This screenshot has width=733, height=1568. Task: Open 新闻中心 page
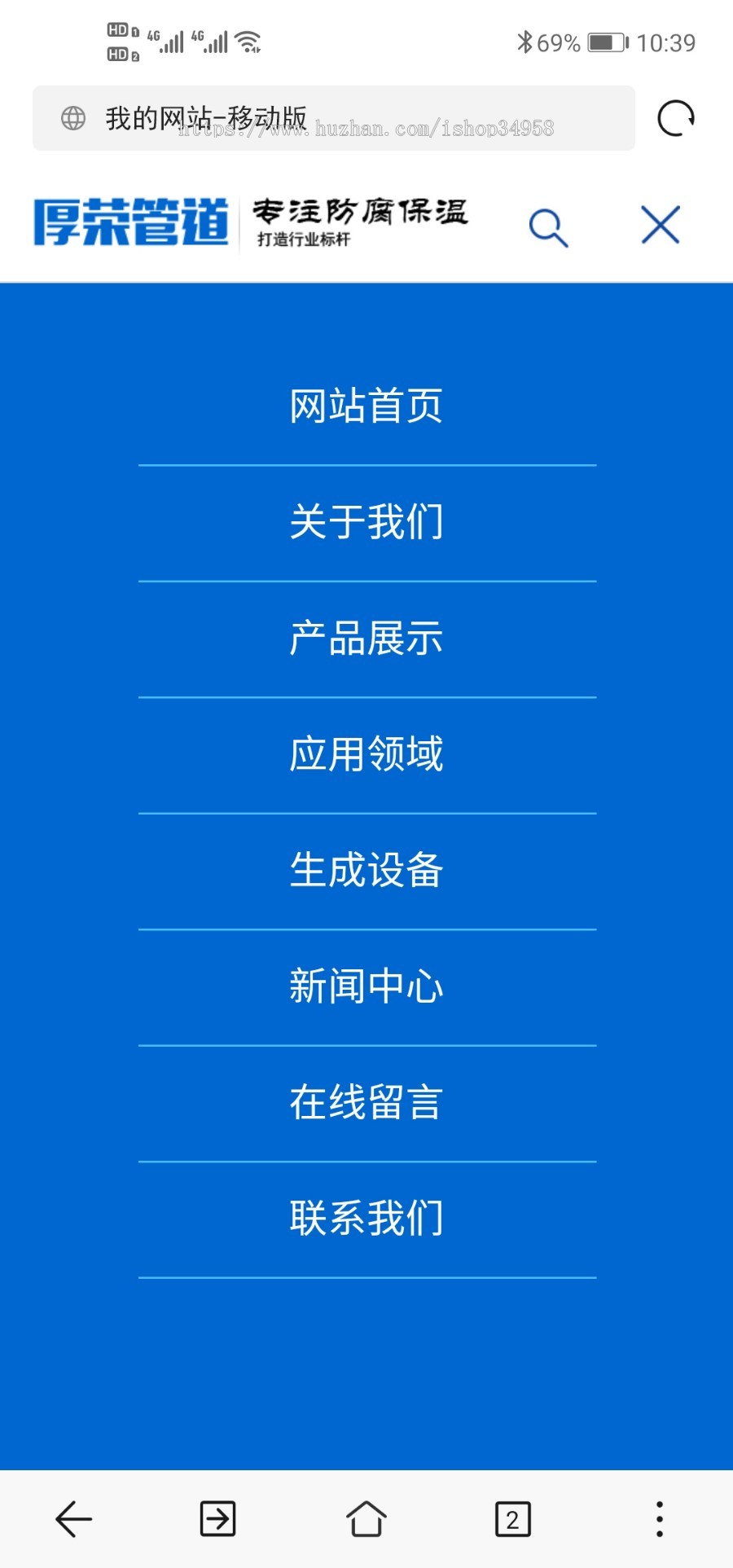(366, 986)
